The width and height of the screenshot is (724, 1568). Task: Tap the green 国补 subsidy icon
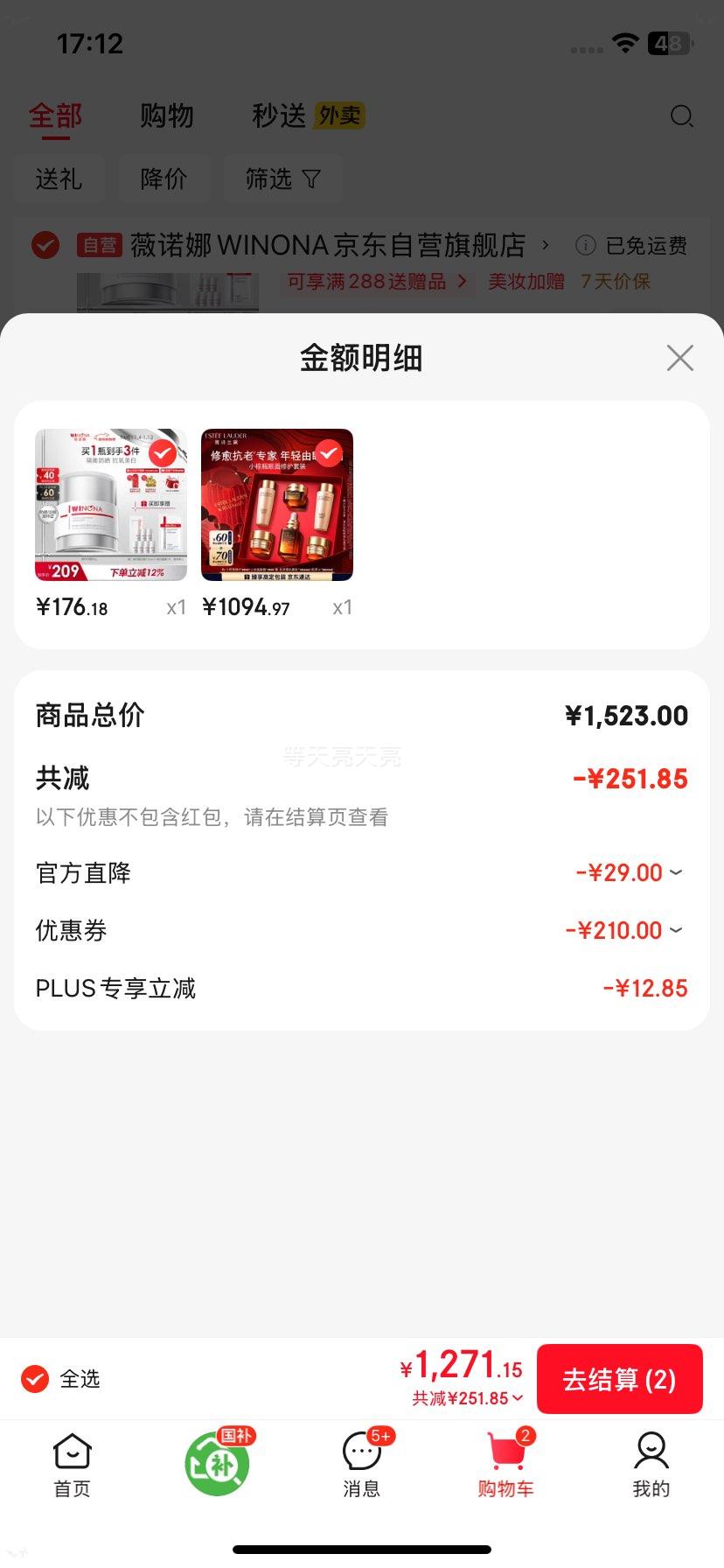217,1457
